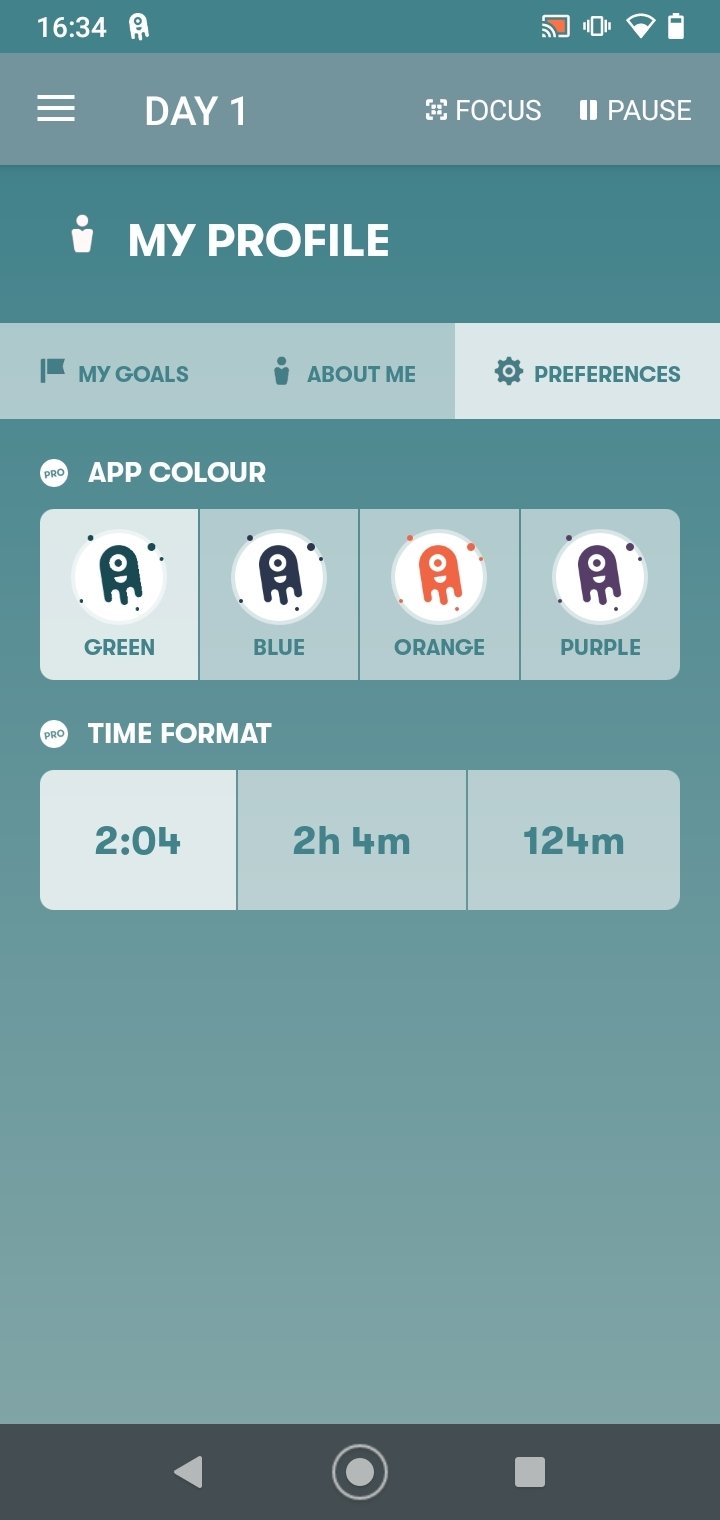
Task: Pause tracking with the Pause button
Action: (x=635, y=110)
